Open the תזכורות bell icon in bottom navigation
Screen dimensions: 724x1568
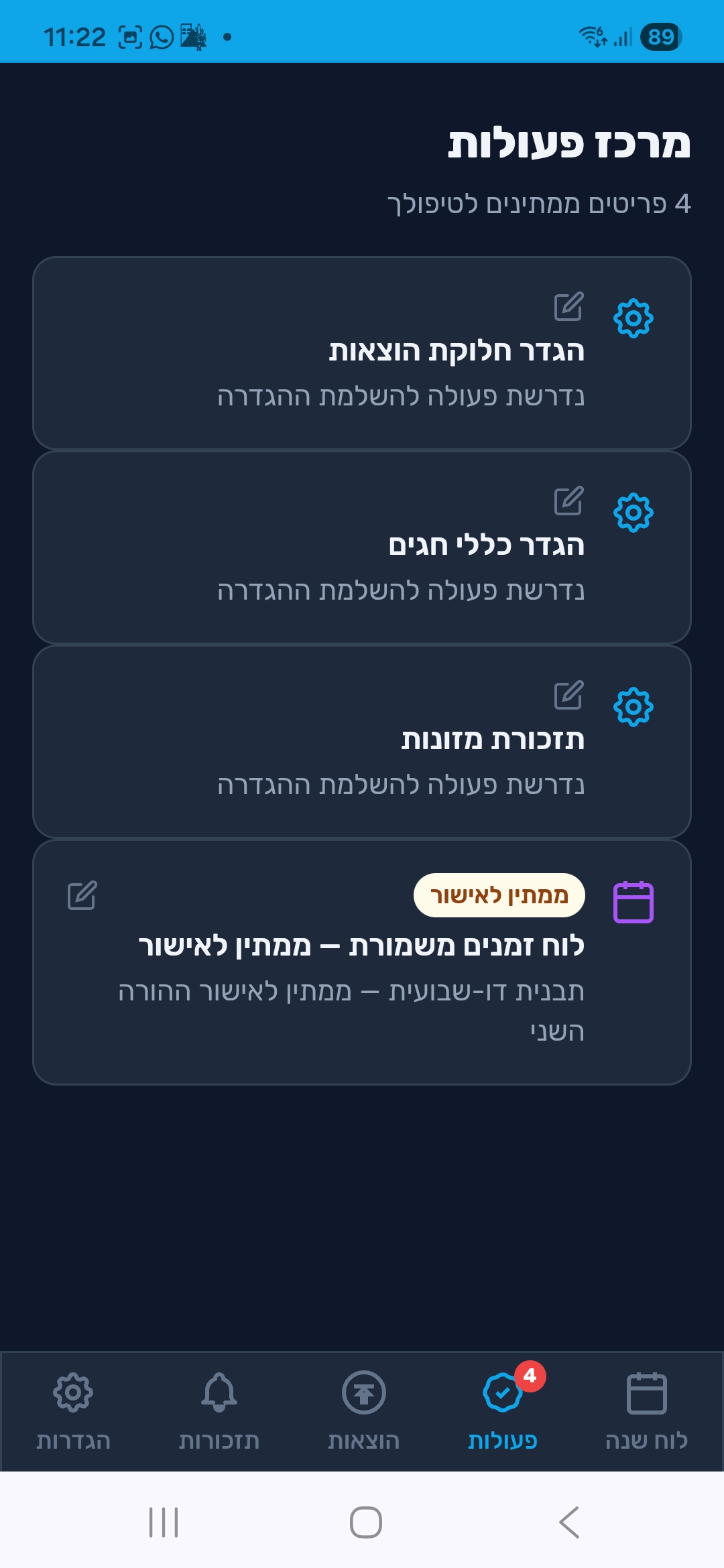tap(219, 1393)
